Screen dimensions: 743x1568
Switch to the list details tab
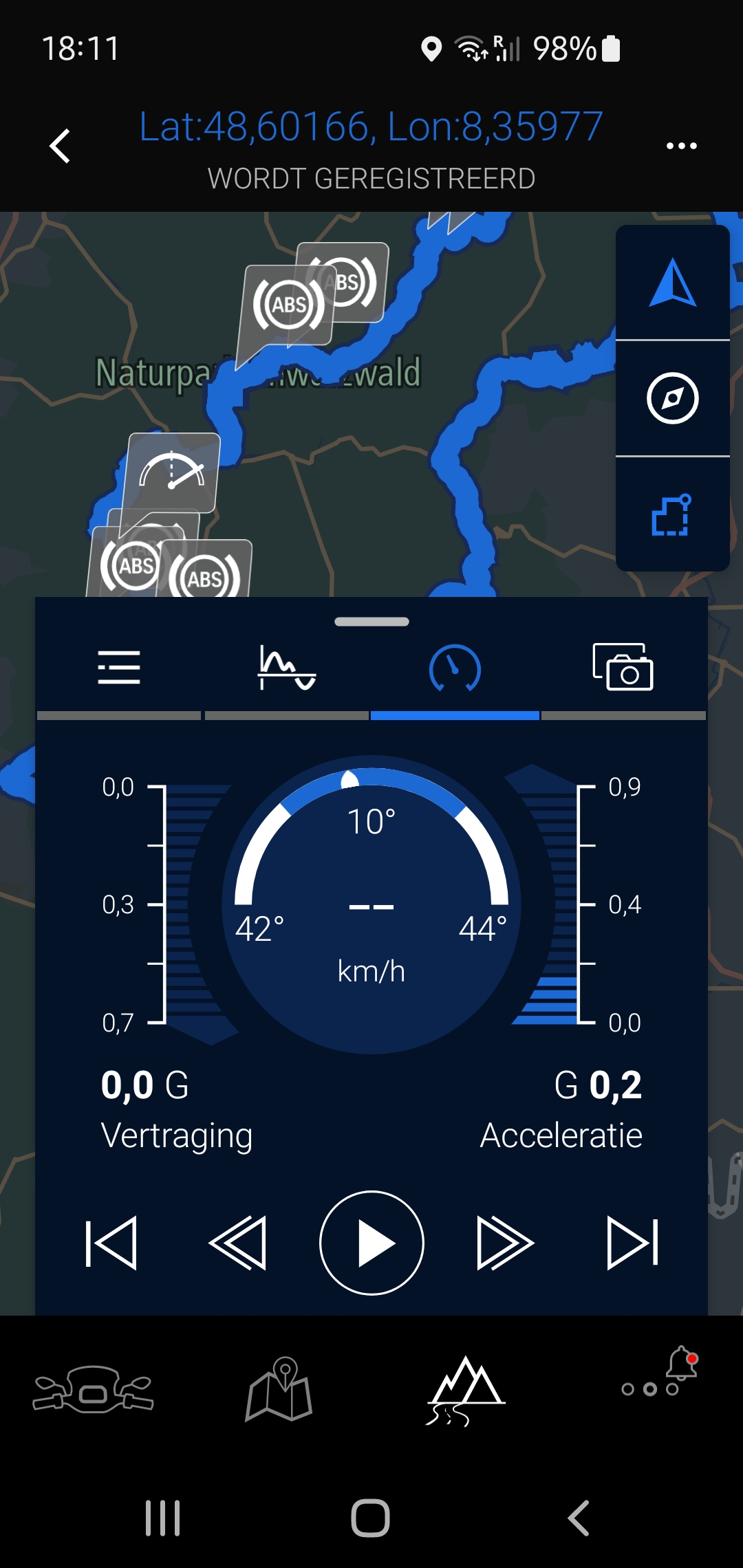click(x=119, y=668)
